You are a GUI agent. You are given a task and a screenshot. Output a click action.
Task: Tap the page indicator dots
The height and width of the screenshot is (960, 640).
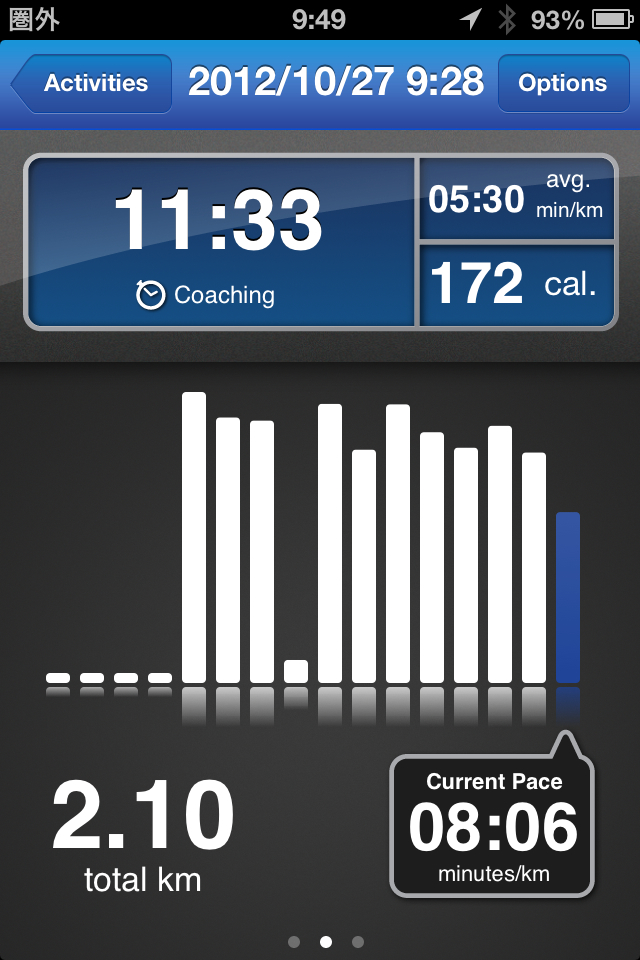[325, 941]
